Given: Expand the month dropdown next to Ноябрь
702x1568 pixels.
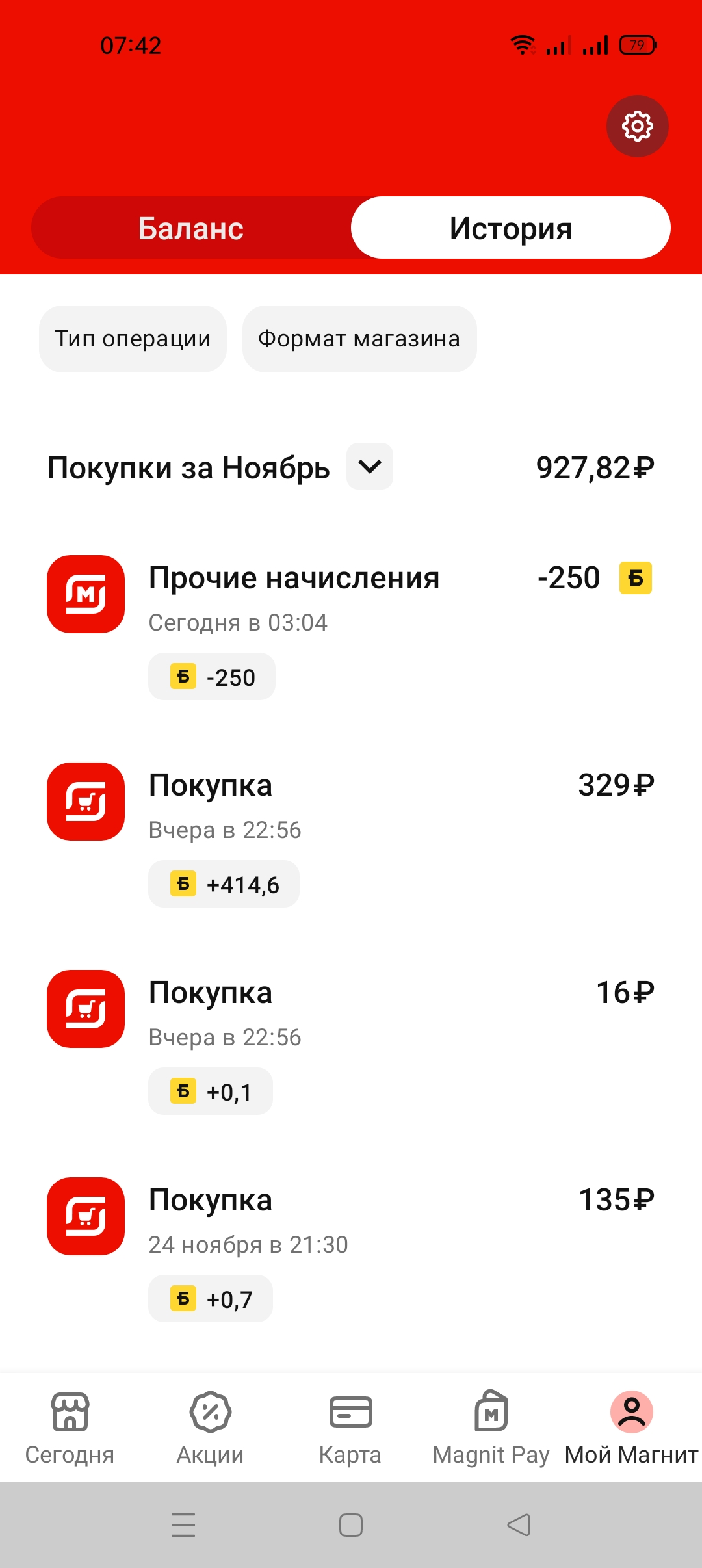Looking at the screenshot, I should coord(370,466).
